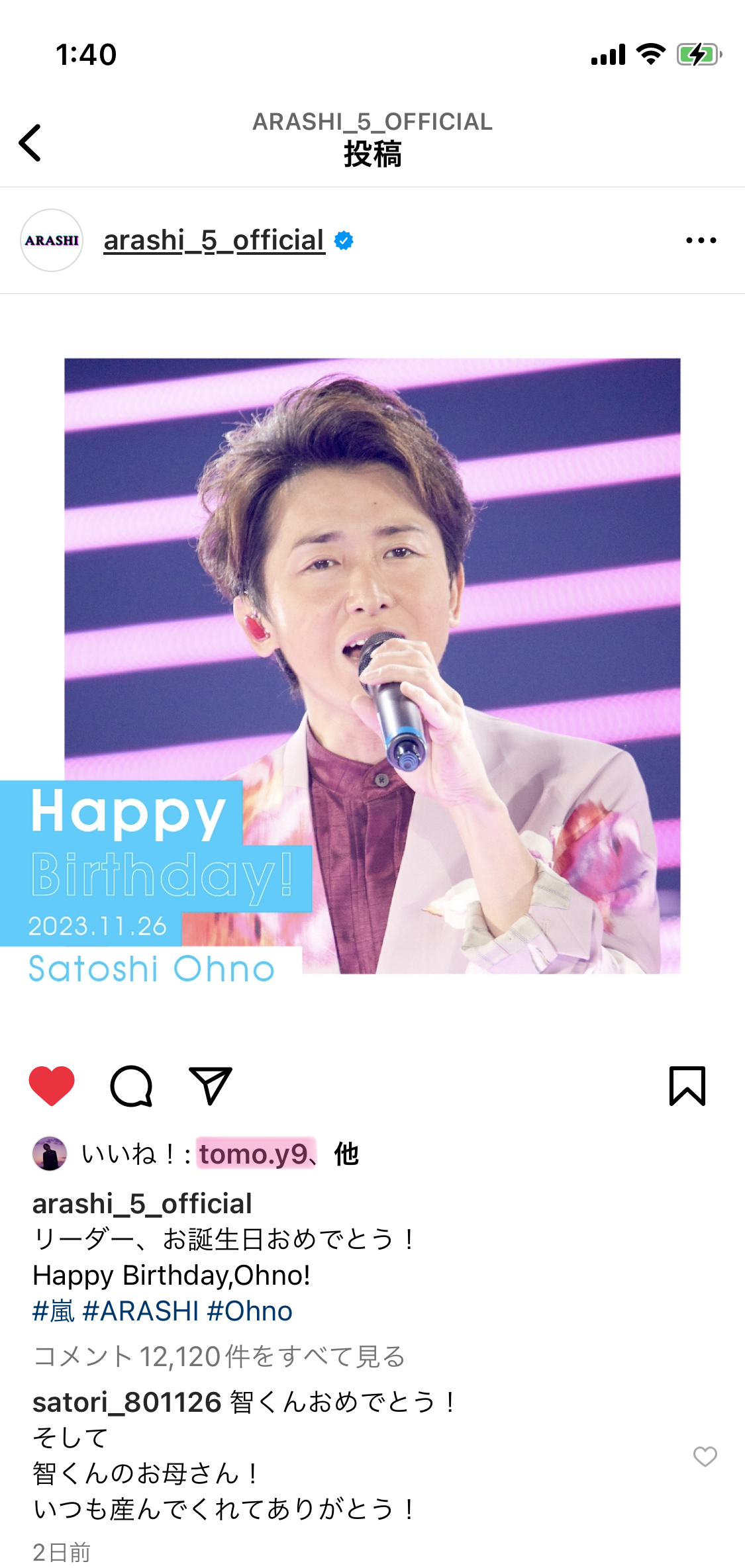Open the comment bubble icon
This screenshot has width=745, height=1568.
pos(131,1085)
